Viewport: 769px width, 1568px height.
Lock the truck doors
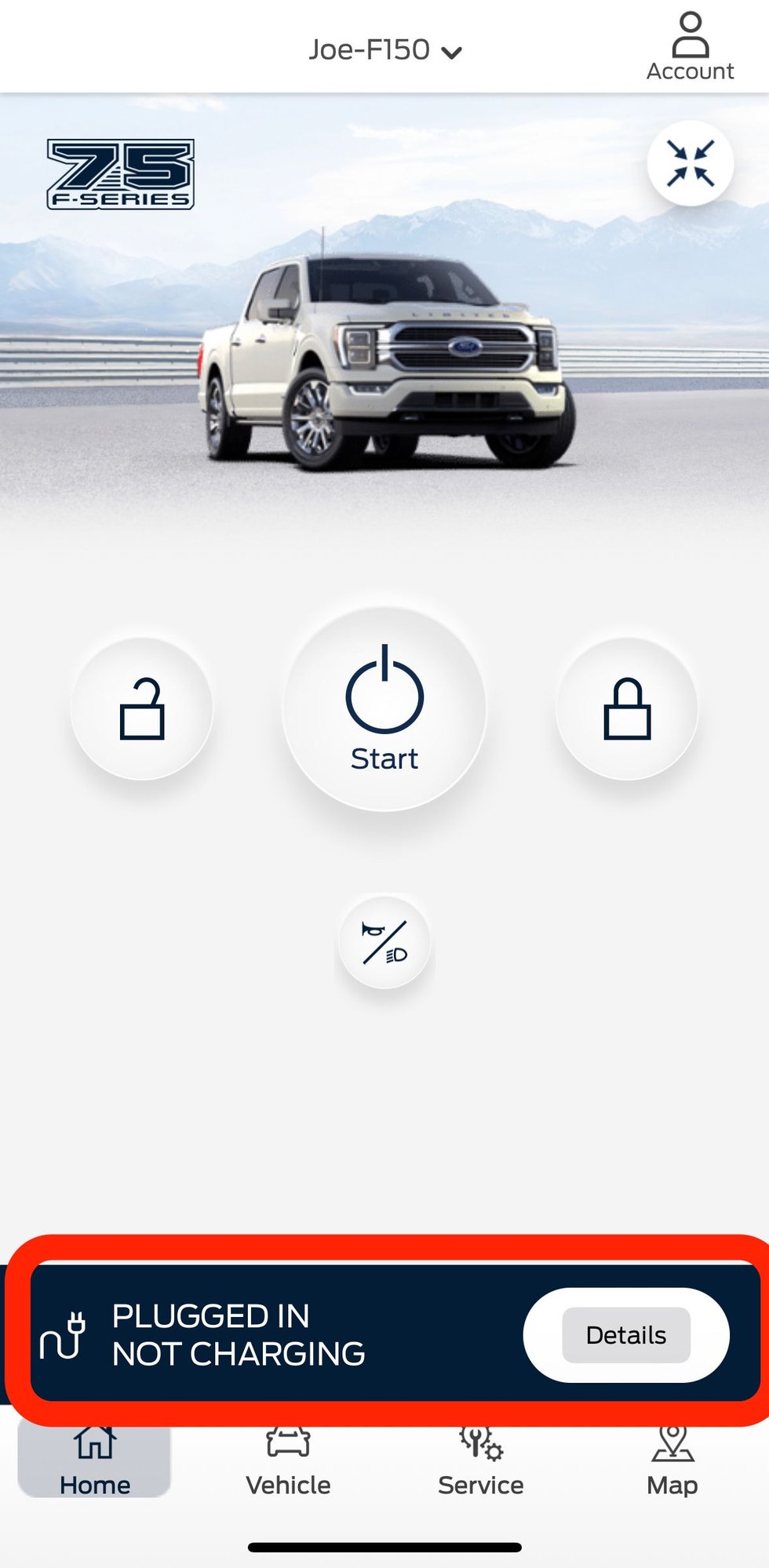click(627, 709)
